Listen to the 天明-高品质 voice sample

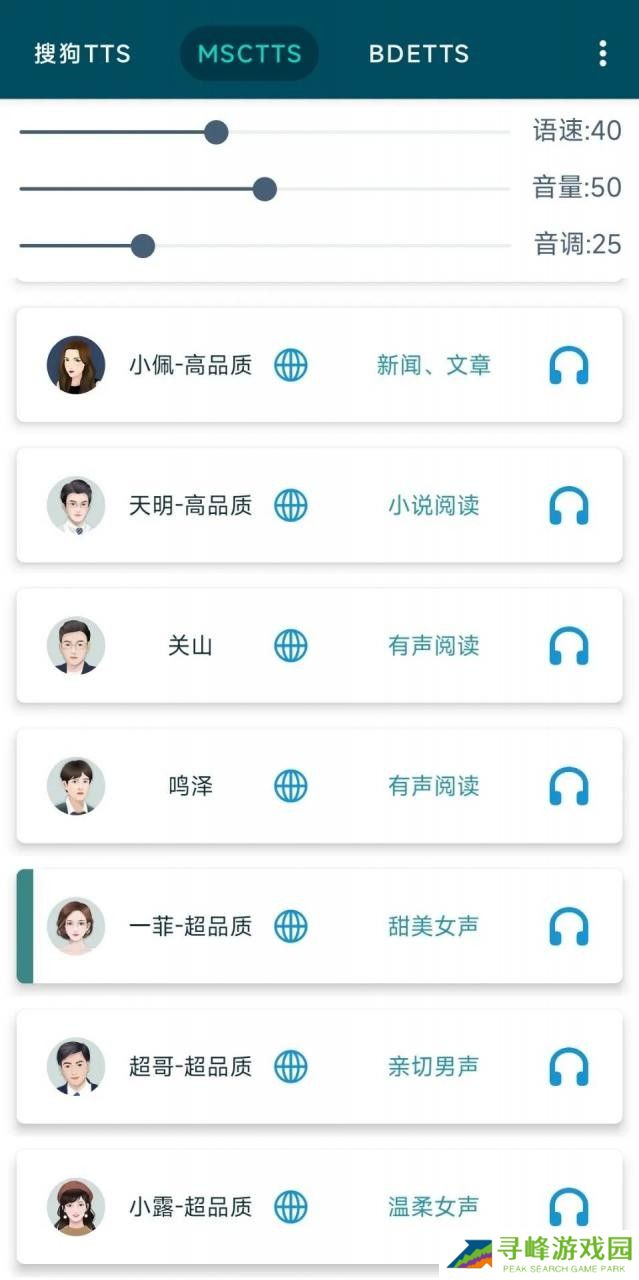(x=568, y=506)
